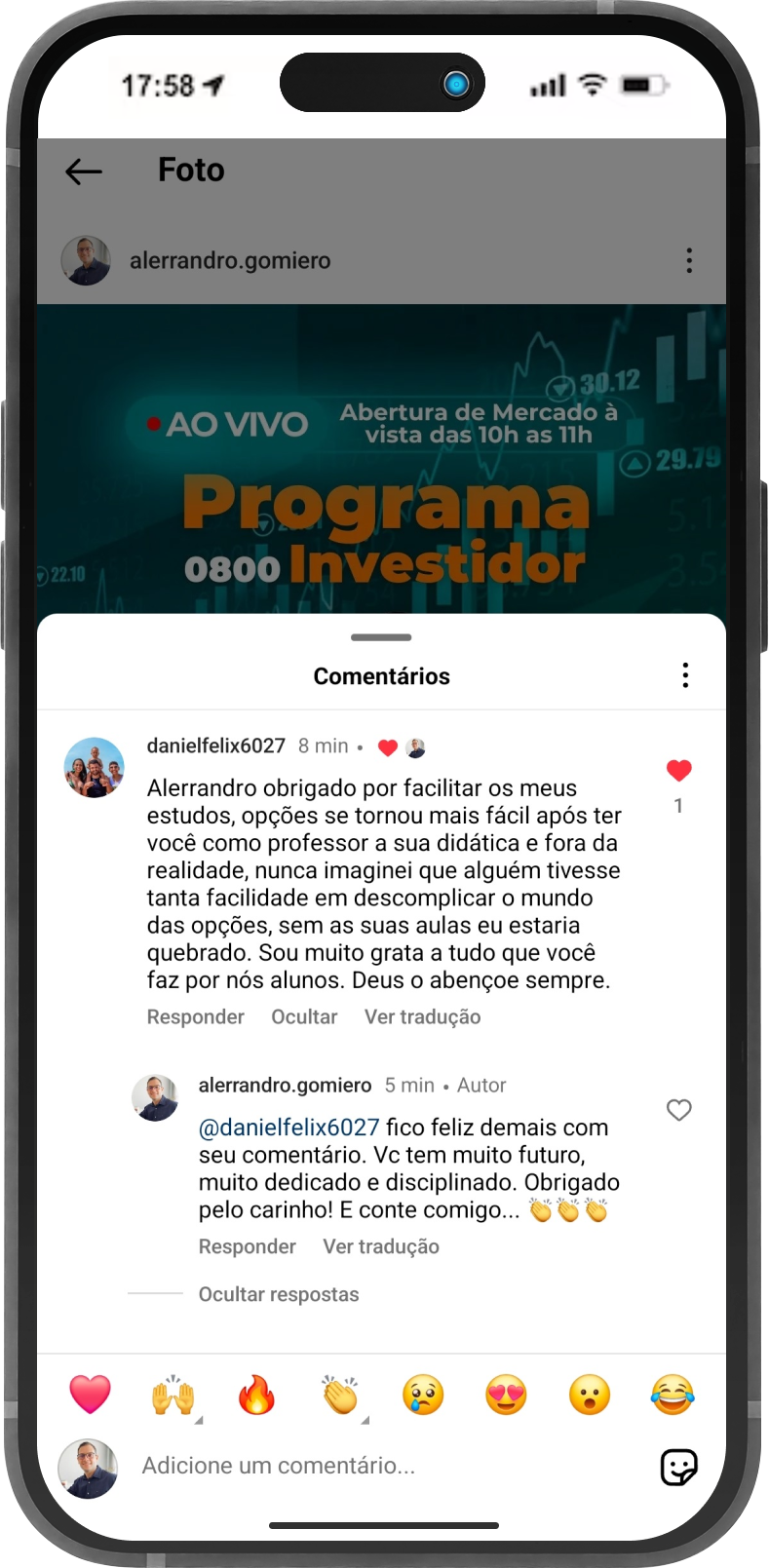
Task: Open the alerrandro.gomiero profile from the post header
Action: (229, 260)
